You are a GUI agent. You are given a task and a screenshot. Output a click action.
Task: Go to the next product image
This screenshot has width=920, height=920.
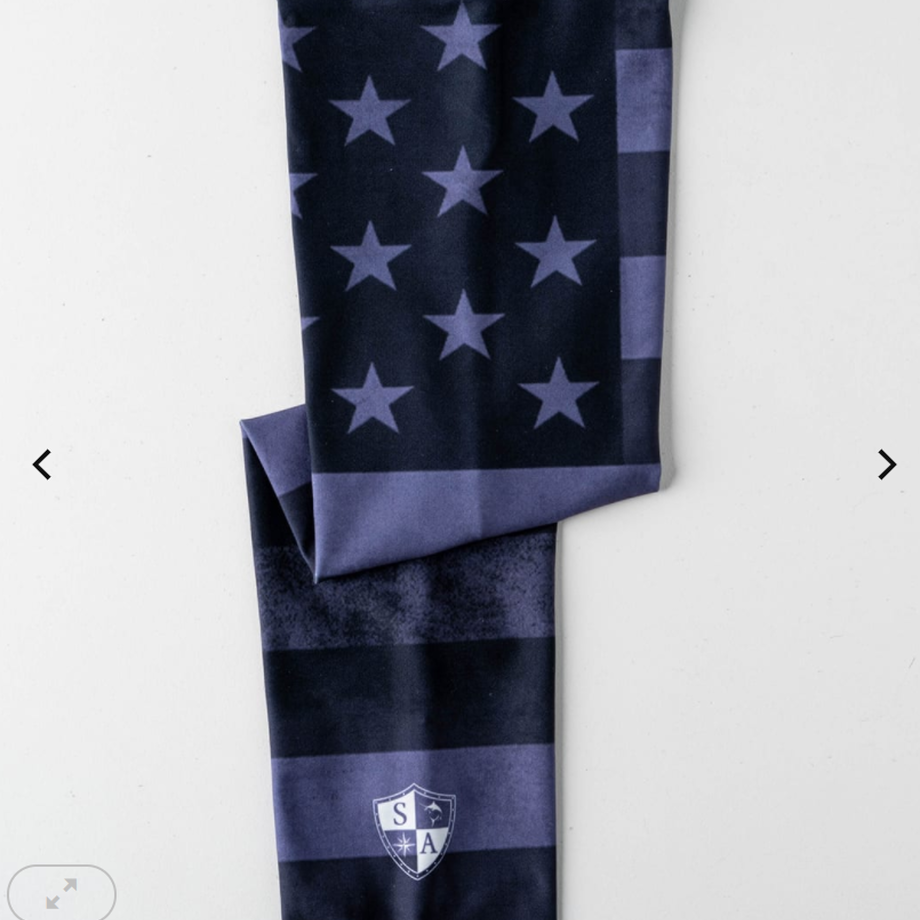[x=886, y=465]
